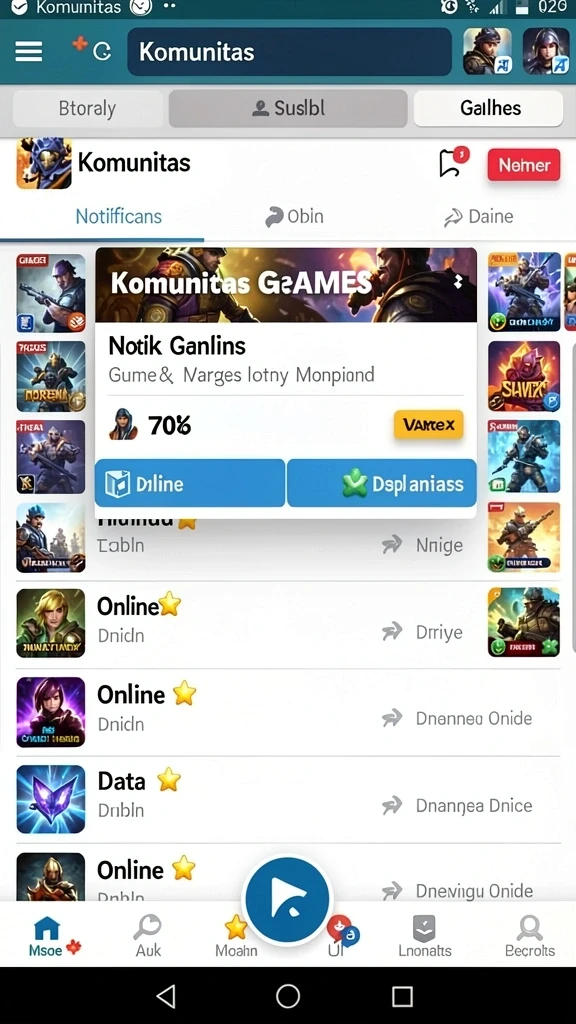Screen dimensions: 576x1024
Task: Tap the Dsplaniass button
Action: pyautogui.click(x=381, y=483)
